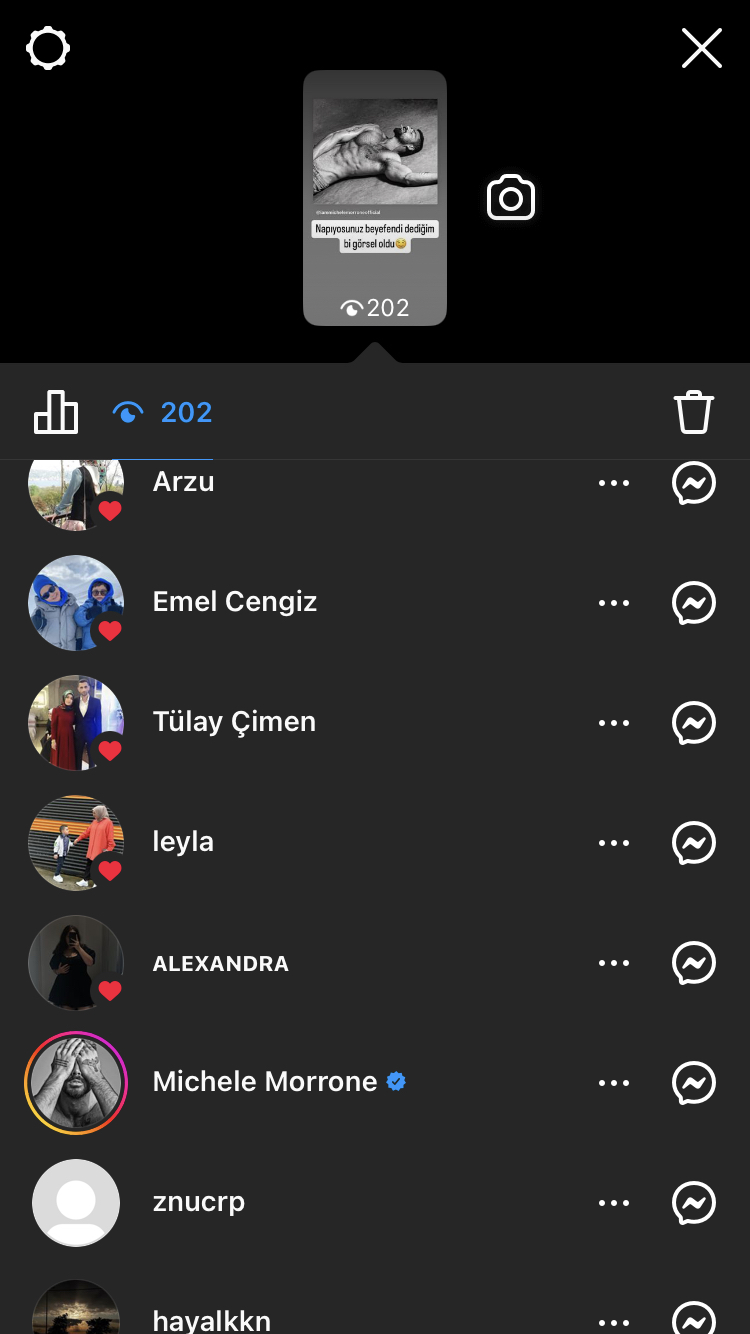Image resolution: width=750 pixels, height=1334 pixels.
Task: Delete this story with the trash icon
Action: [693, 412]
